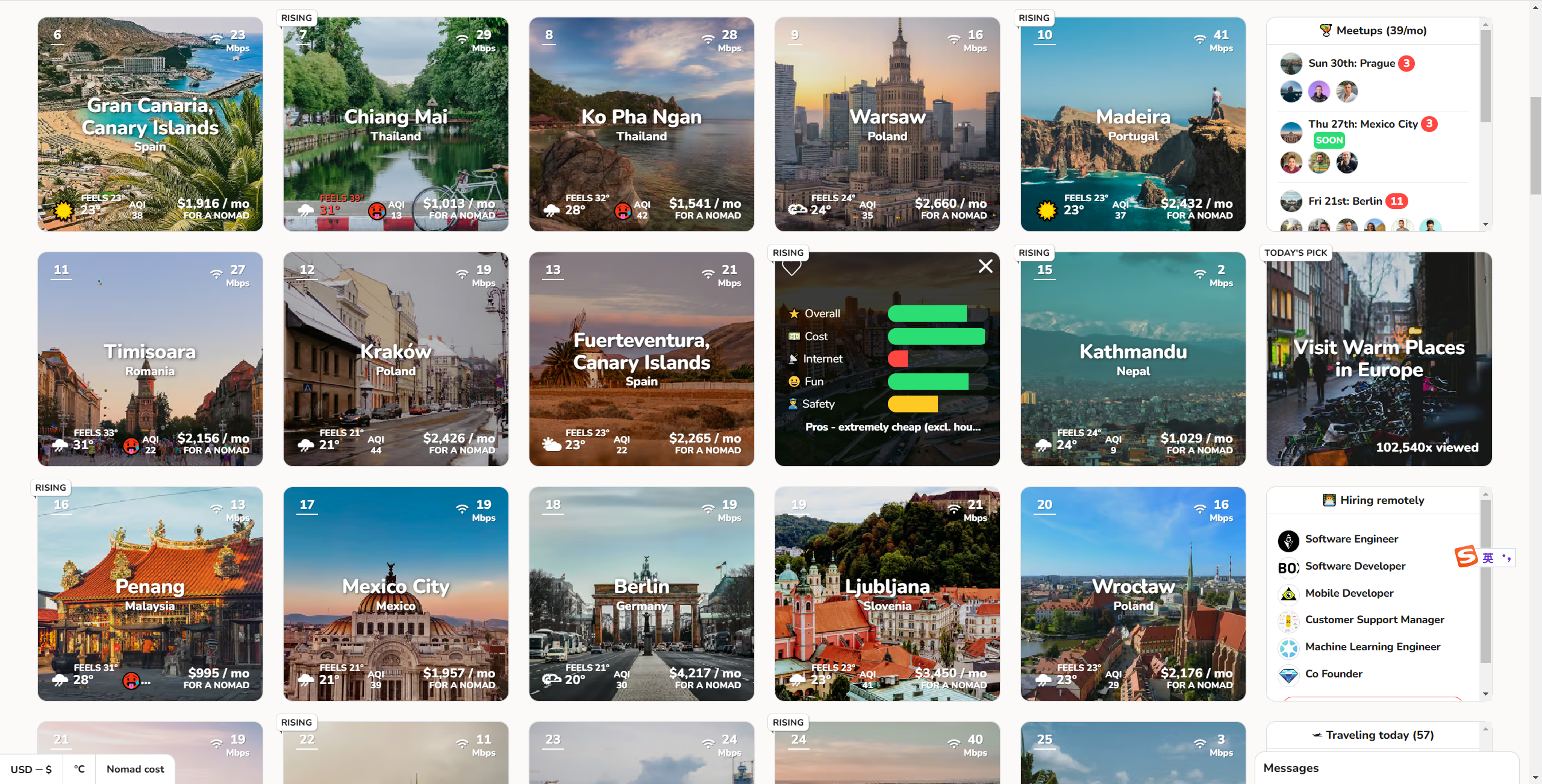Open Visit Warm Places in Europe pick
This screenshot has width=1542, height=784.
1379,359
